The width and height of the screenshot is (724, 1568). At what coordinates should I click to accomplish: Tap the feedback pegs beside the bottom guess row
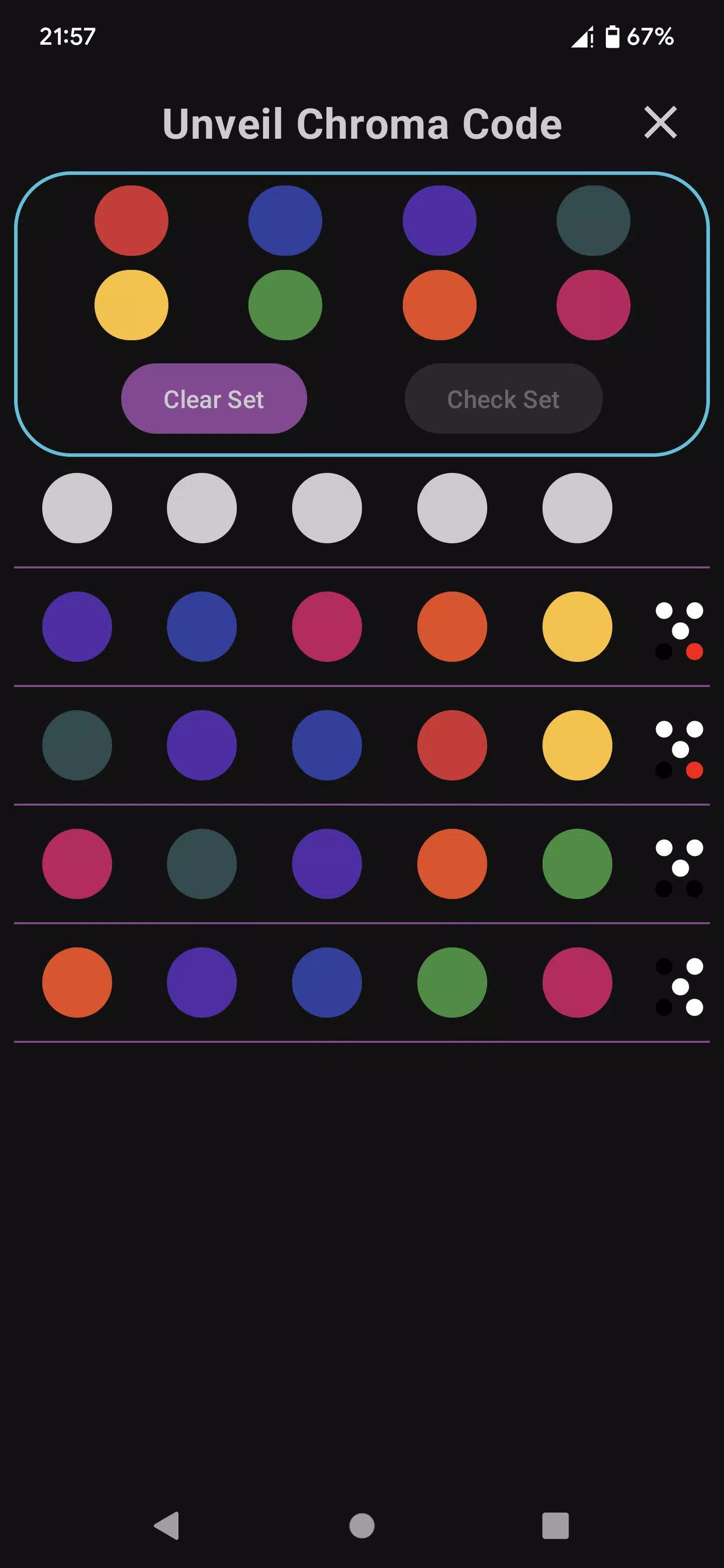click(678, 985)
